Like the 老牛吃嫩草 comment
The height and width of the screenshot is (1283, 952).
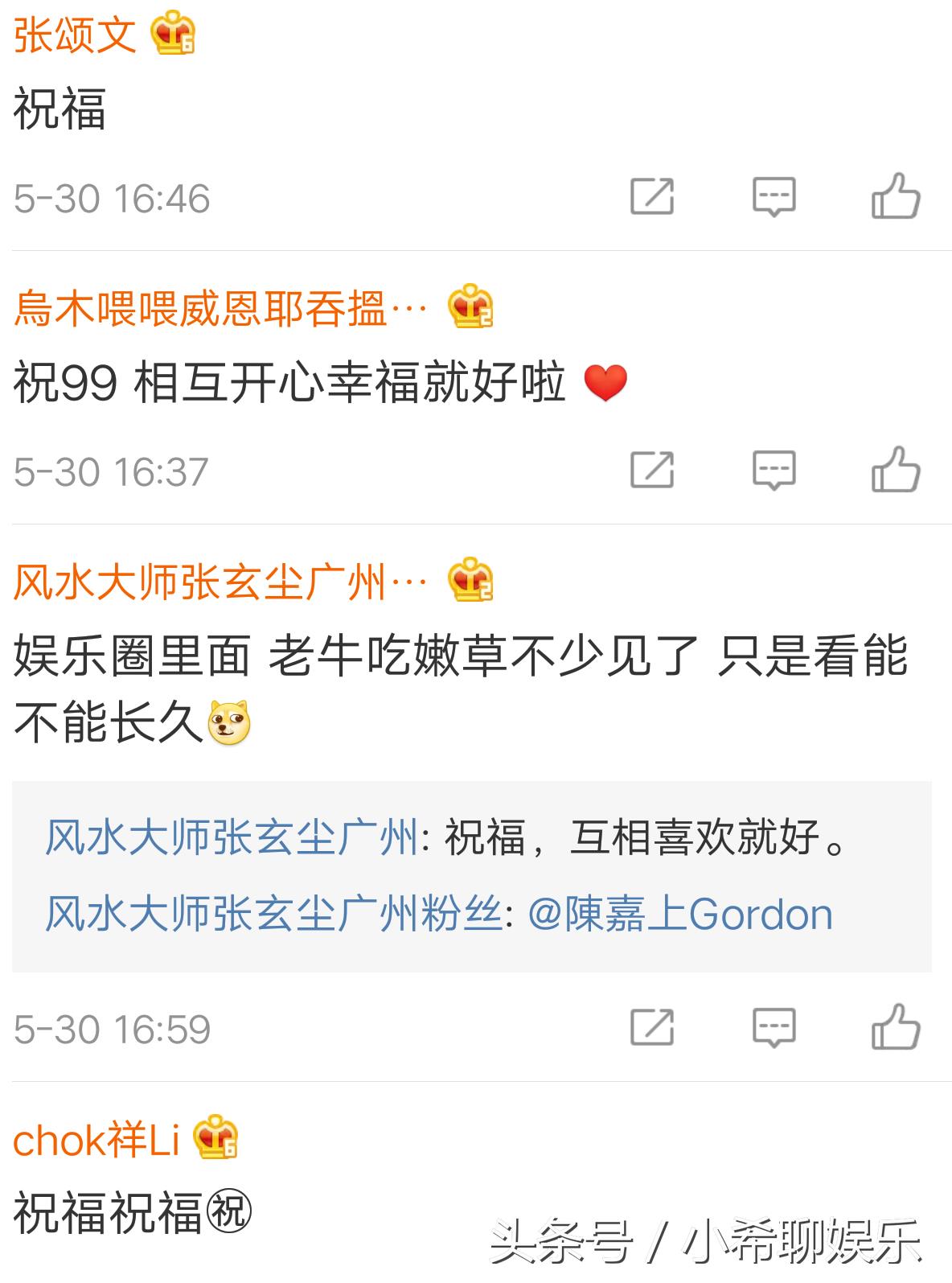(x=895, y=1028)
